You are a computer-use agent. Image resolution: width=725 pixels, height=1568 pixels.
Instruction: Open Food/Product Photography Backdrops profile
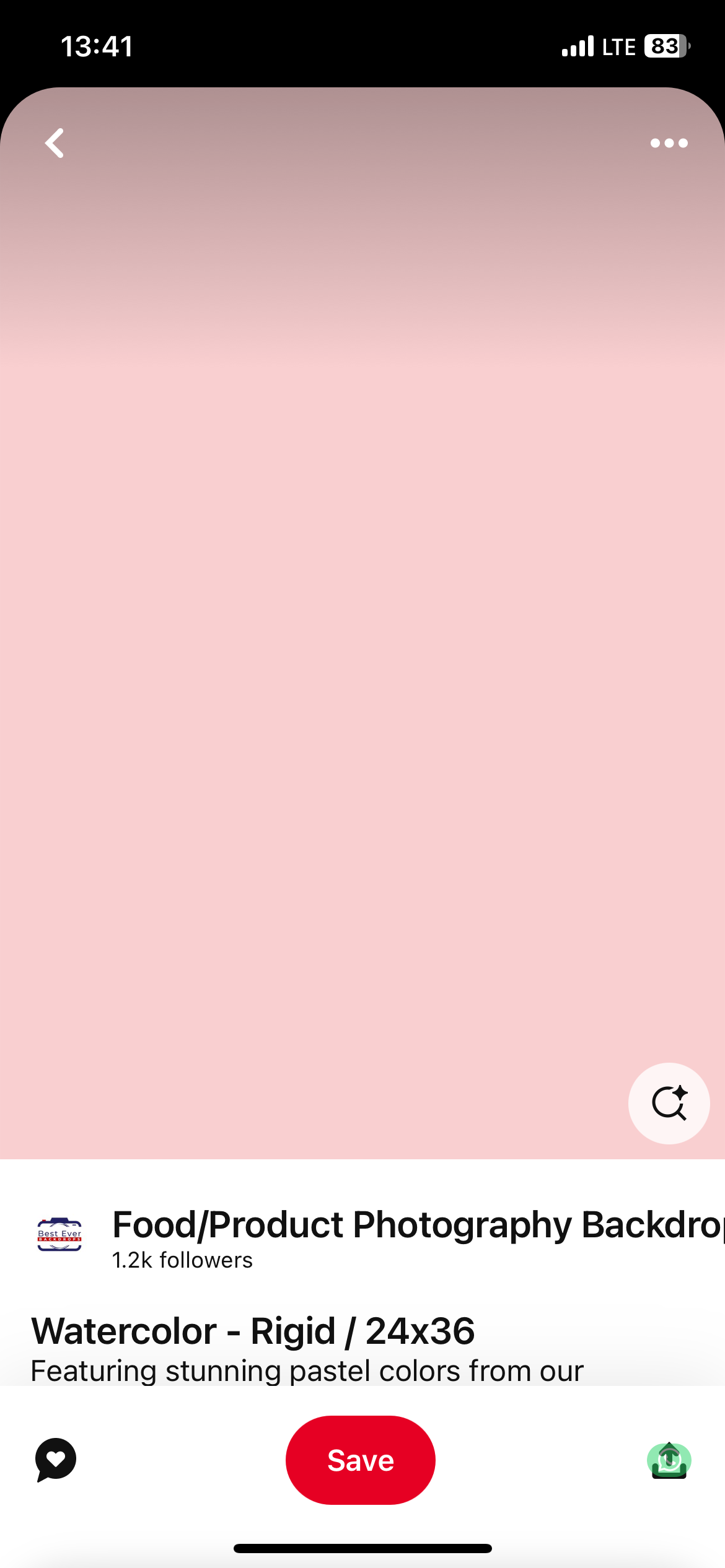coord(415,1226)
